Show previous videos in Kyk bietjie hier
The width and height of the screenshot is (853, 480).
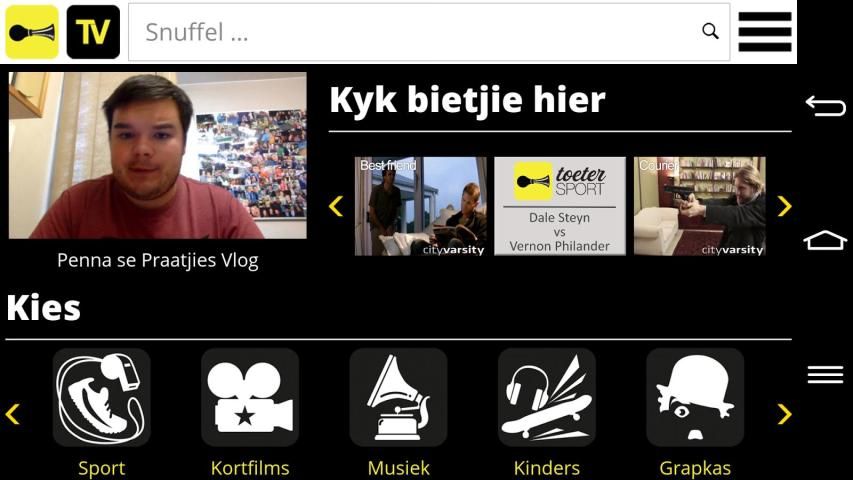click(x=336, y=206)
